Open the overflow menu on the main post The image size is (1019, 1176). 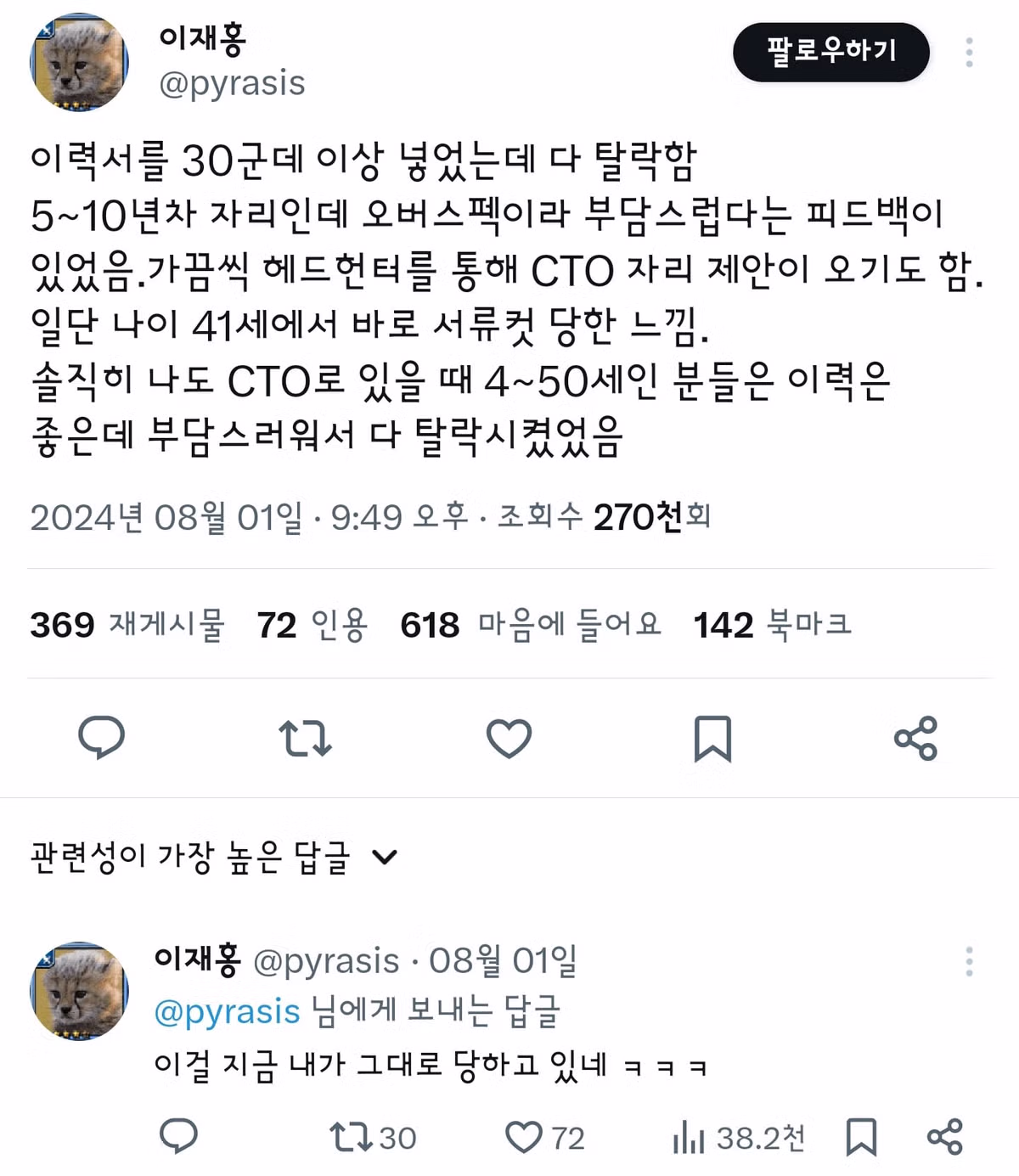click(969, 53)
